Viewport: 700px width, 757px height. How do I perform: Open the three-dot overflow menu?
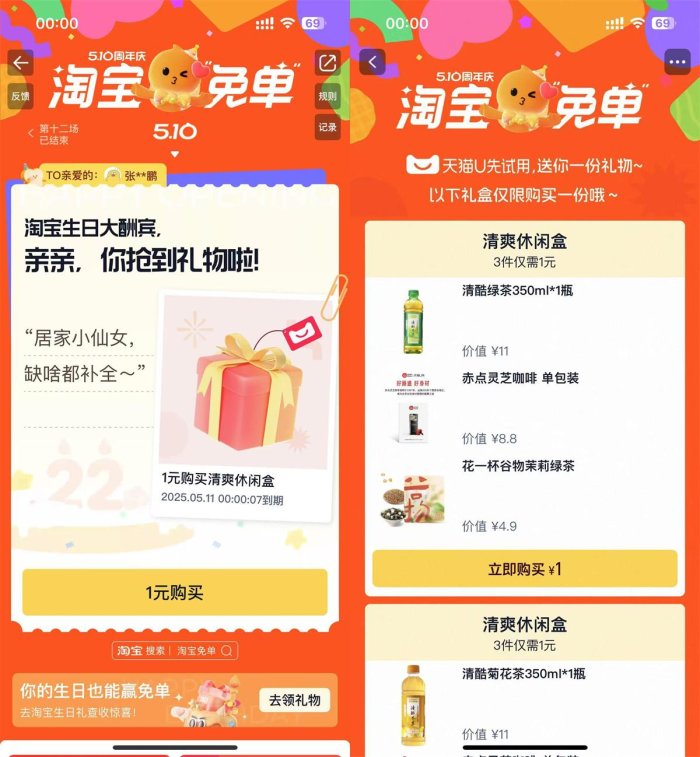(x=677, y=61)
